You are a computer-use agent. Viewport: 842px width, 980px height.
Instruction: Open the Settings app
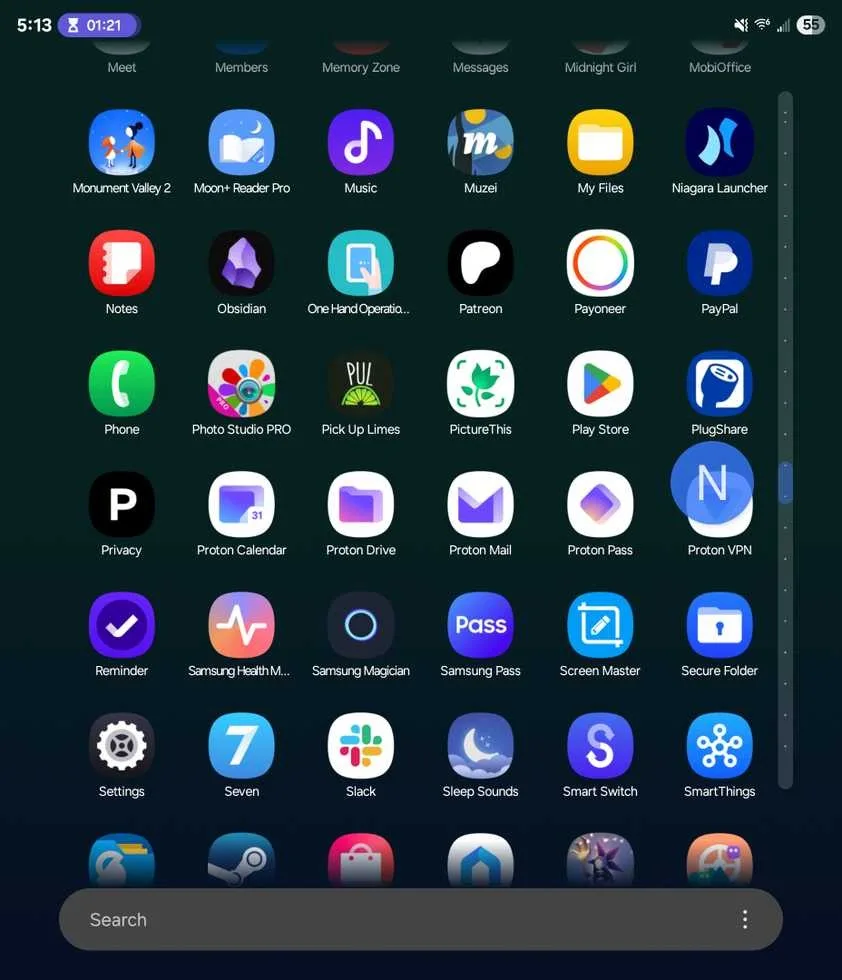[122, 746]
